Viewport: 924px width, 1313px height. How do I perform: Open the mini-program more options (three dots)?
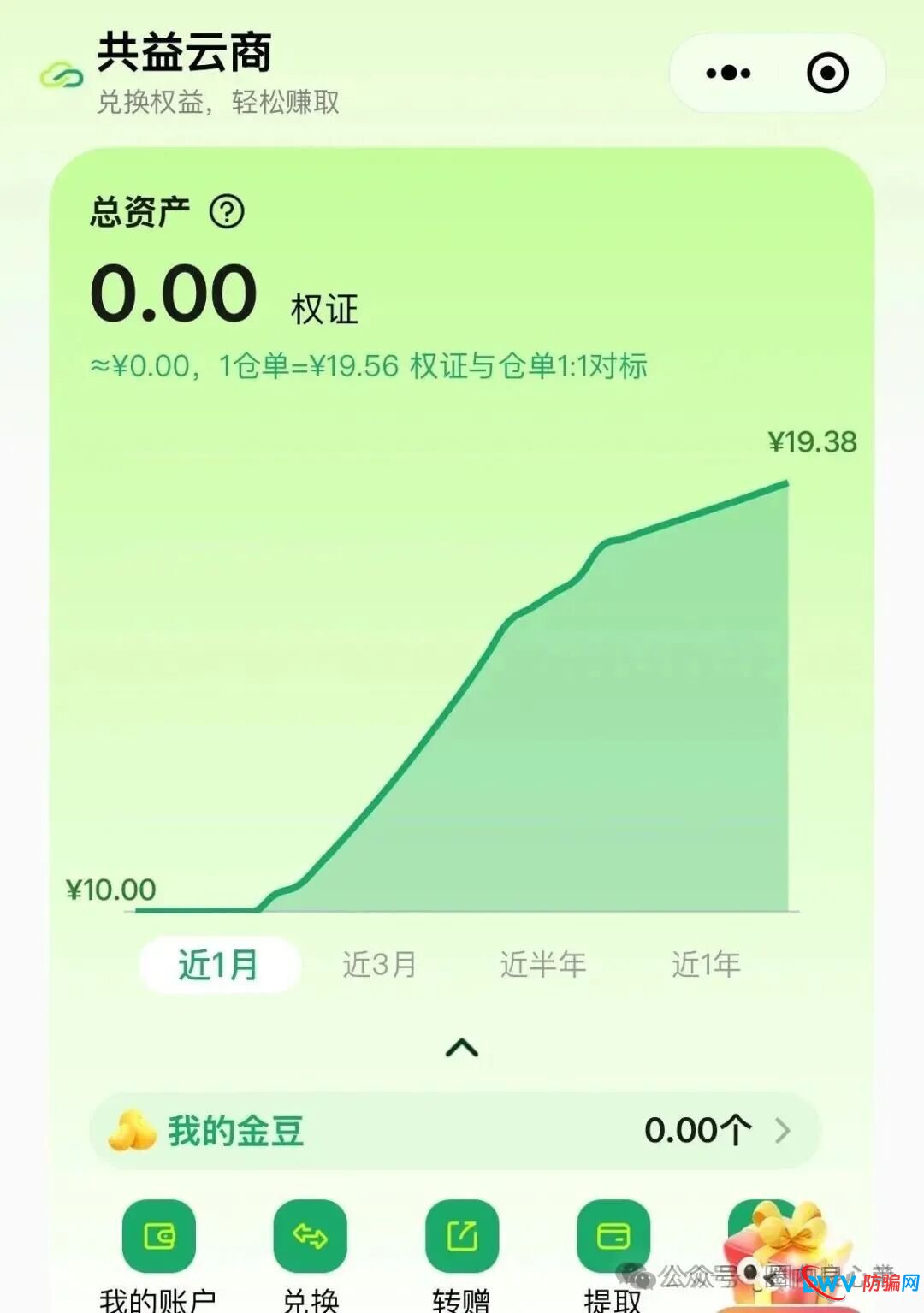coord(726,74)
